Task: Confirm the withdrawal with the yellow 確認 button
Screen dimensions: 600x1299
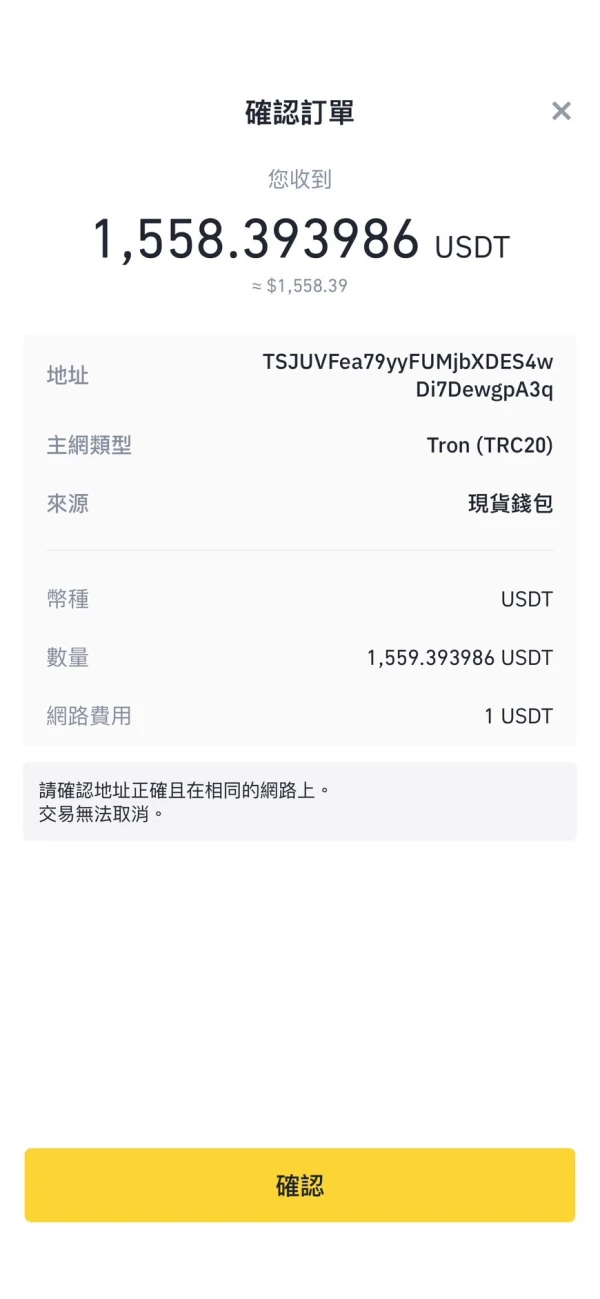Action: point(300,1185)
